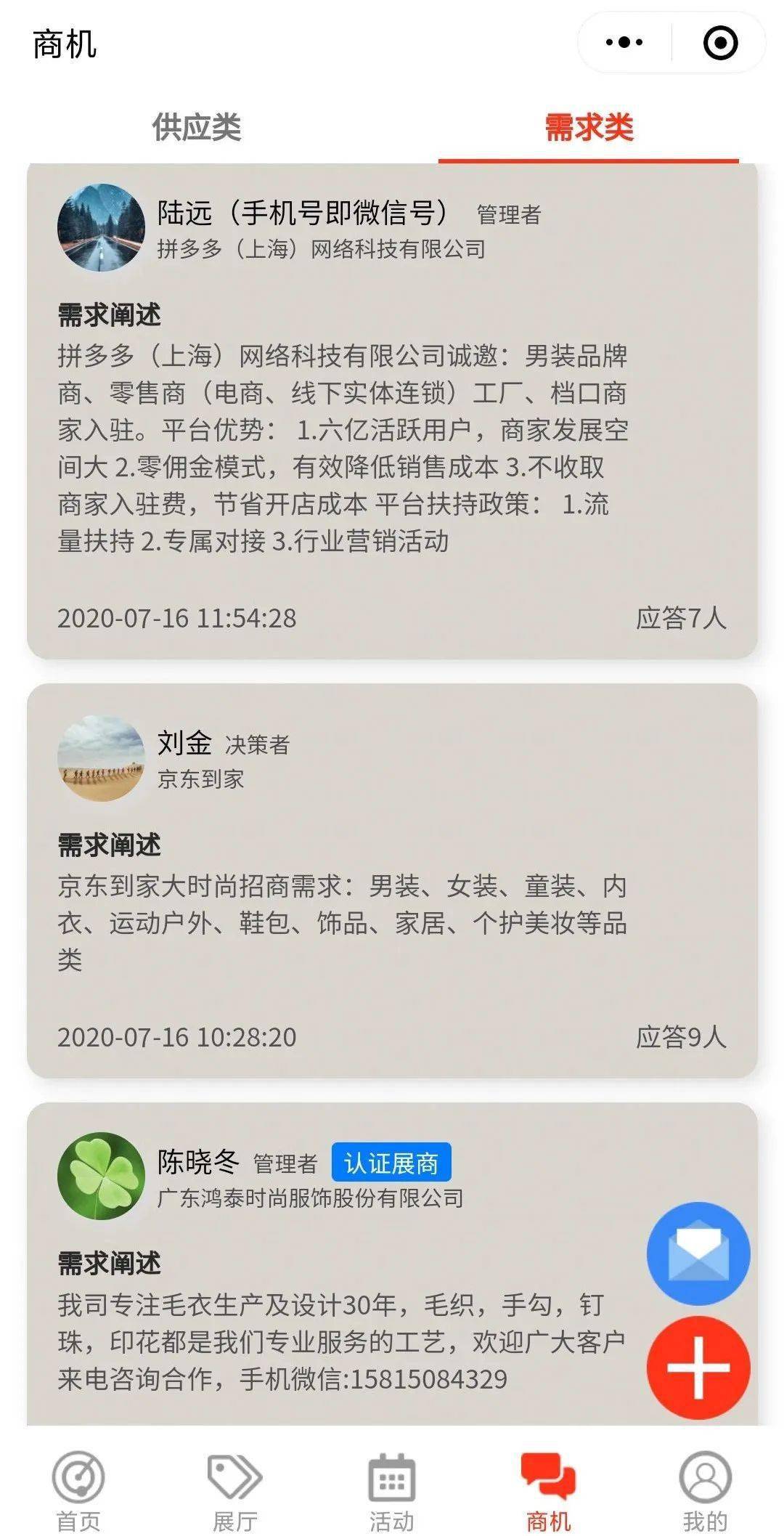Open the mini program more-options menu
Screen dimensions: 784x1536
[624, 42]
